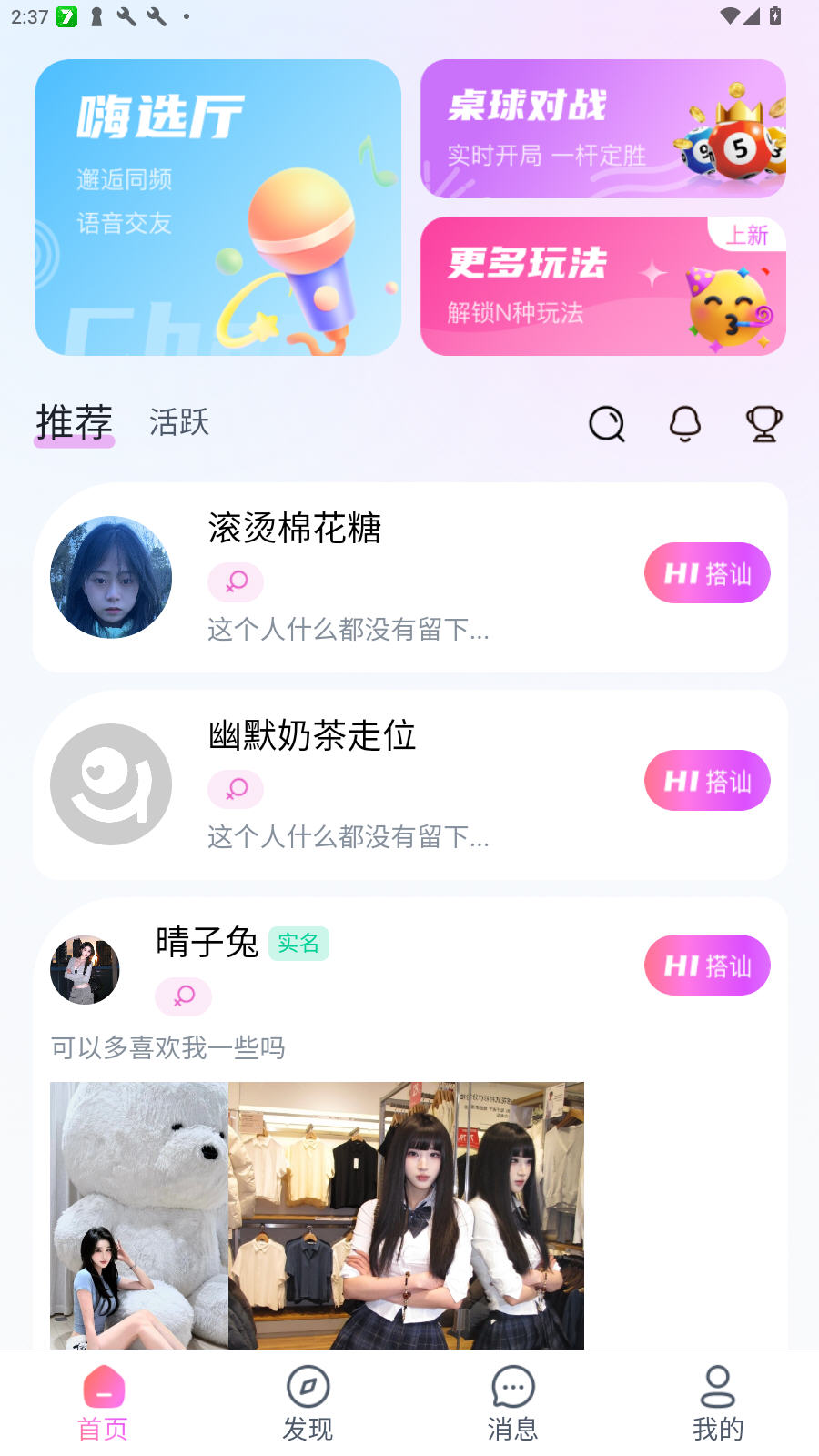The height and width of the screenshot is (1456, 819).
Task: Select the 推荐 tab
Action: click(75, 422)
